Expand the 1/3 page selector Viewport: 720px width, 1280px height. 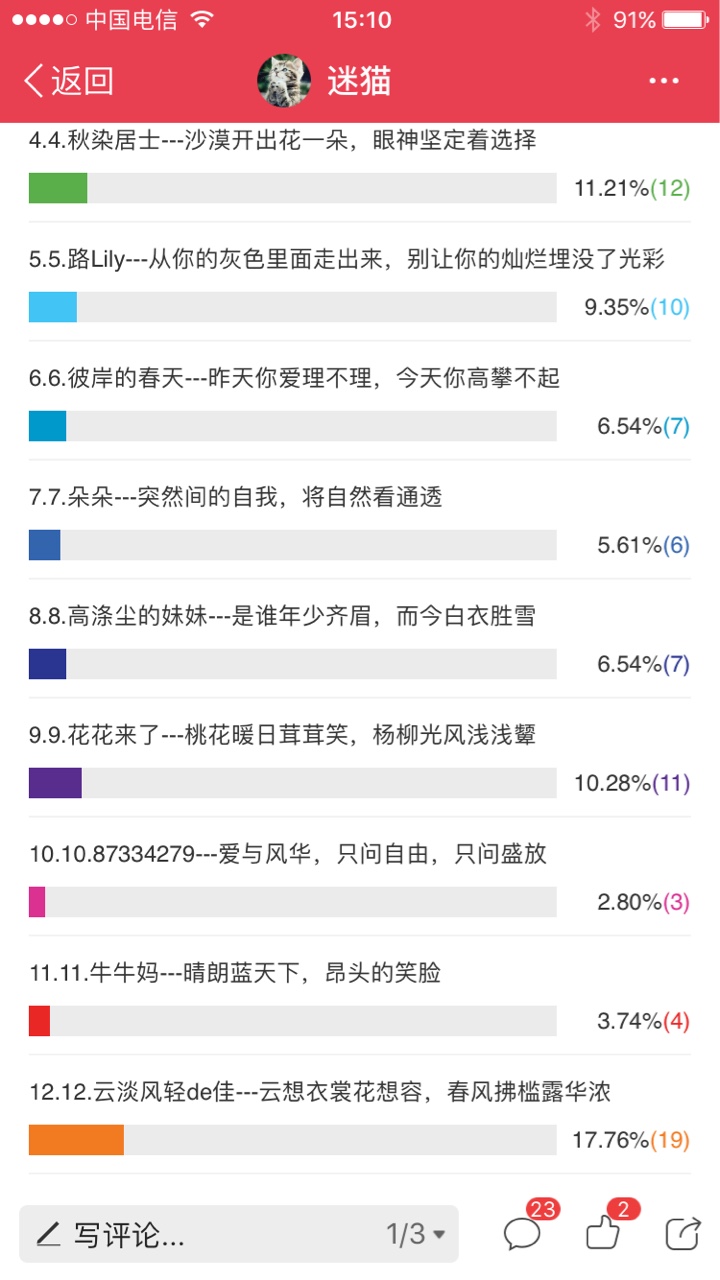click(416, 1234)
